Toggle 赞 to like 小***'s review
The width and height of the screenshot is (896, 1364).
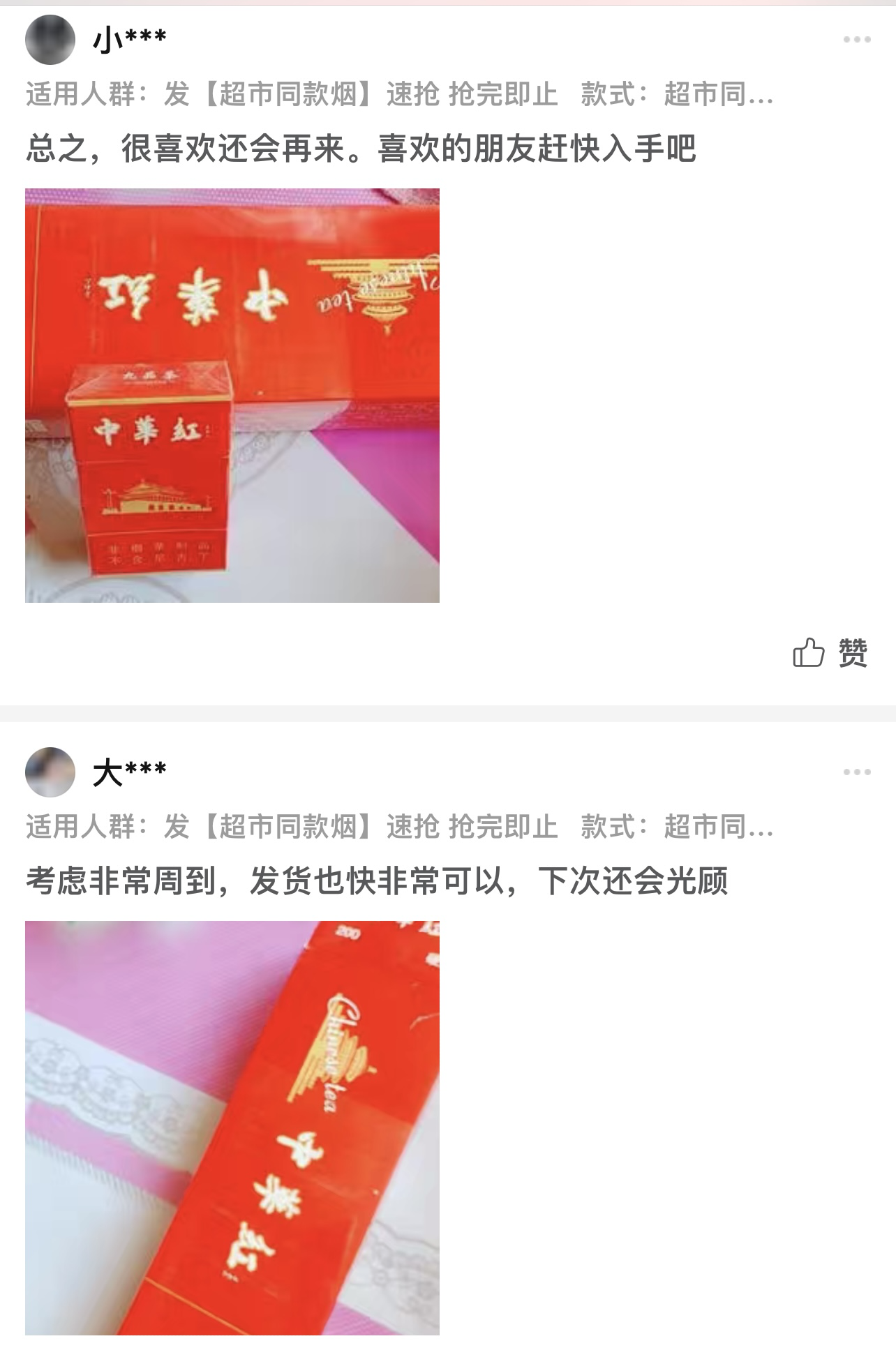[854, 653]
